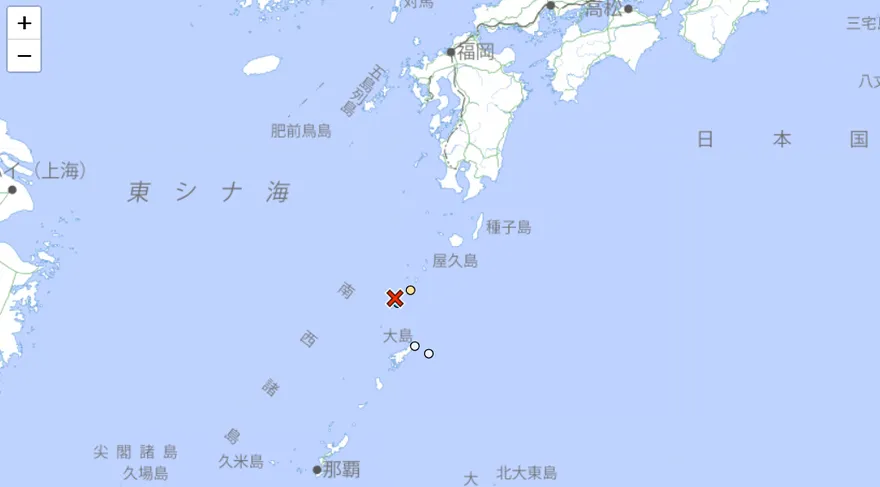Zoom in on the map
The image size is (880, 487).
[x=24, y=23]
